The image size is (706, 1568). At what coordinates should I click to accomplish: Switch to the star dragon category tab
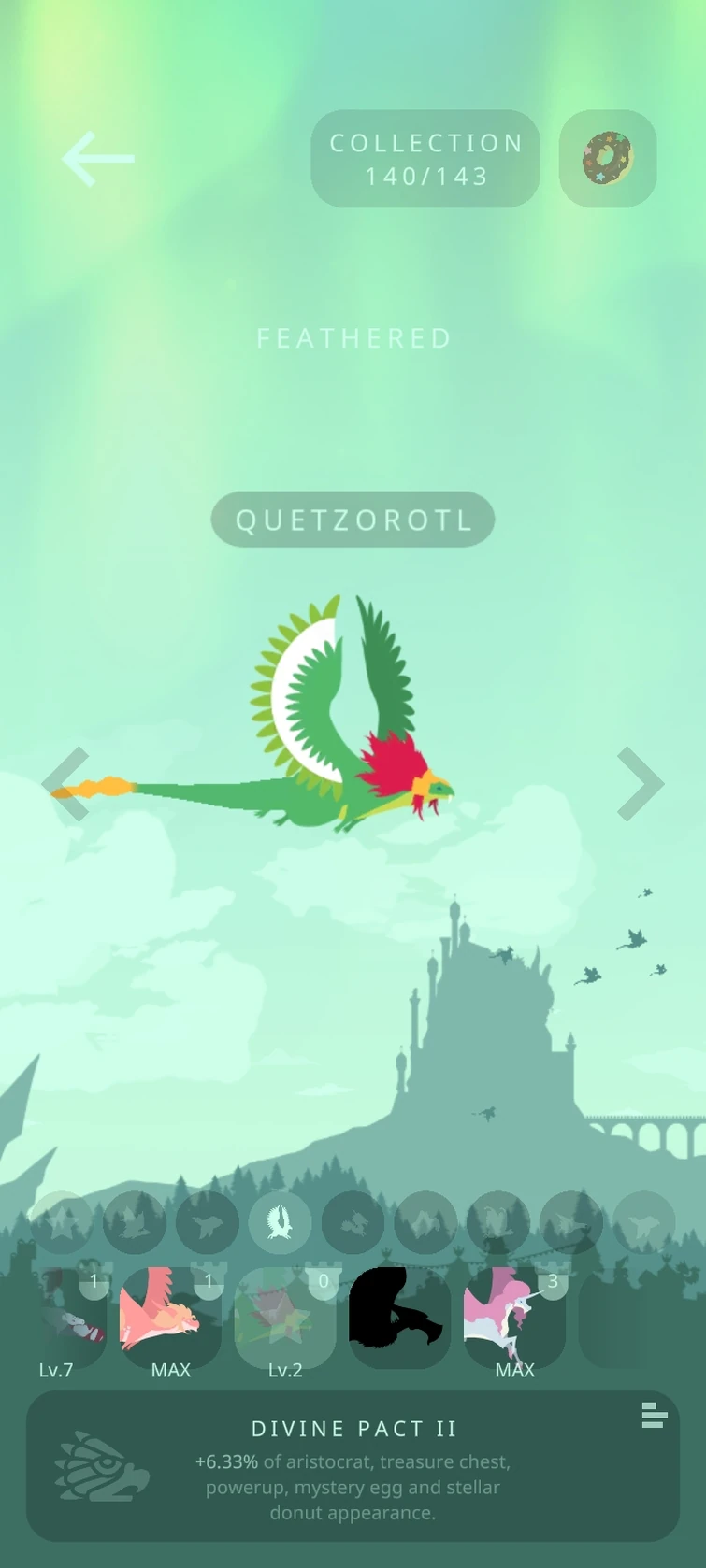(62, 1223)
